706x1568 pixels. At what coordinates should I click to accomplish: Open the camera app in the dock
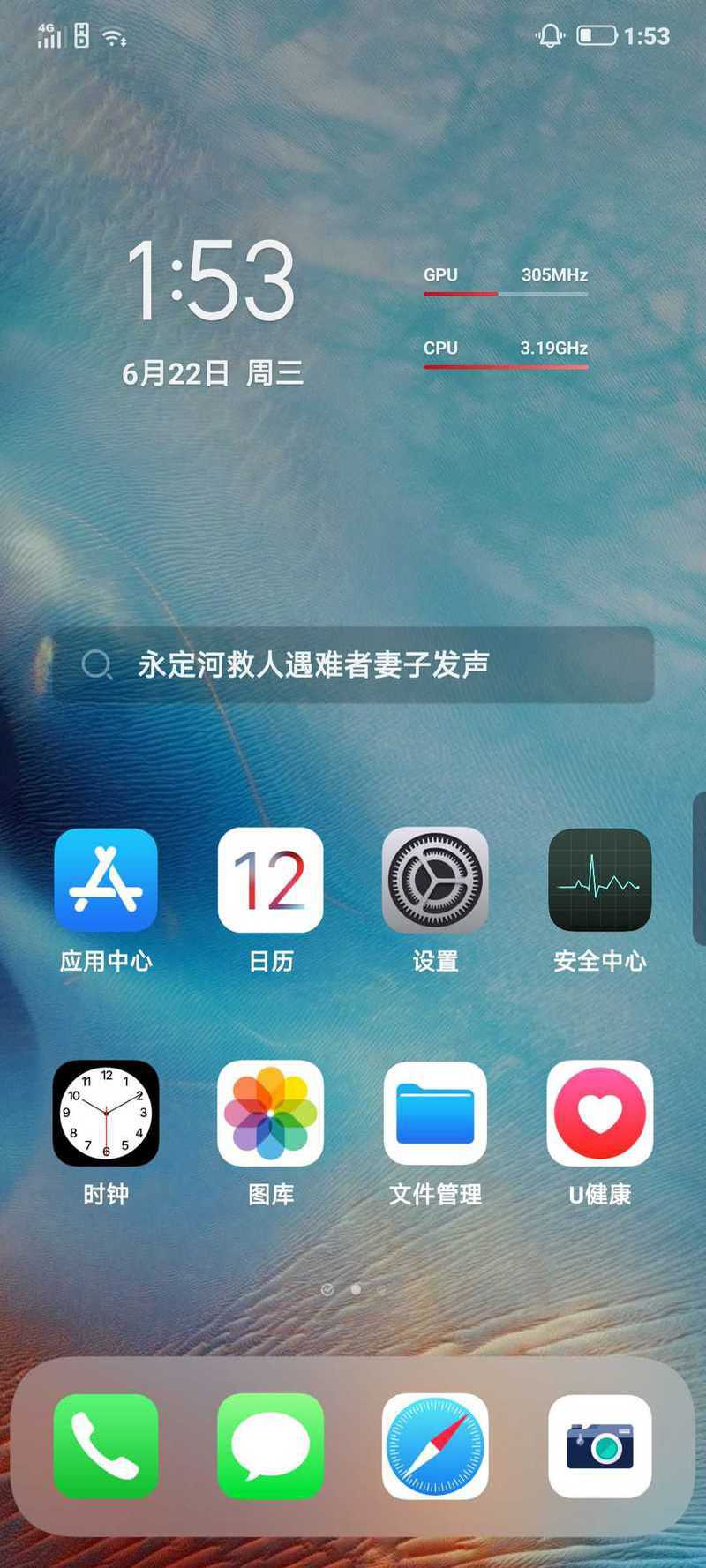click(x=600, y=1446)
